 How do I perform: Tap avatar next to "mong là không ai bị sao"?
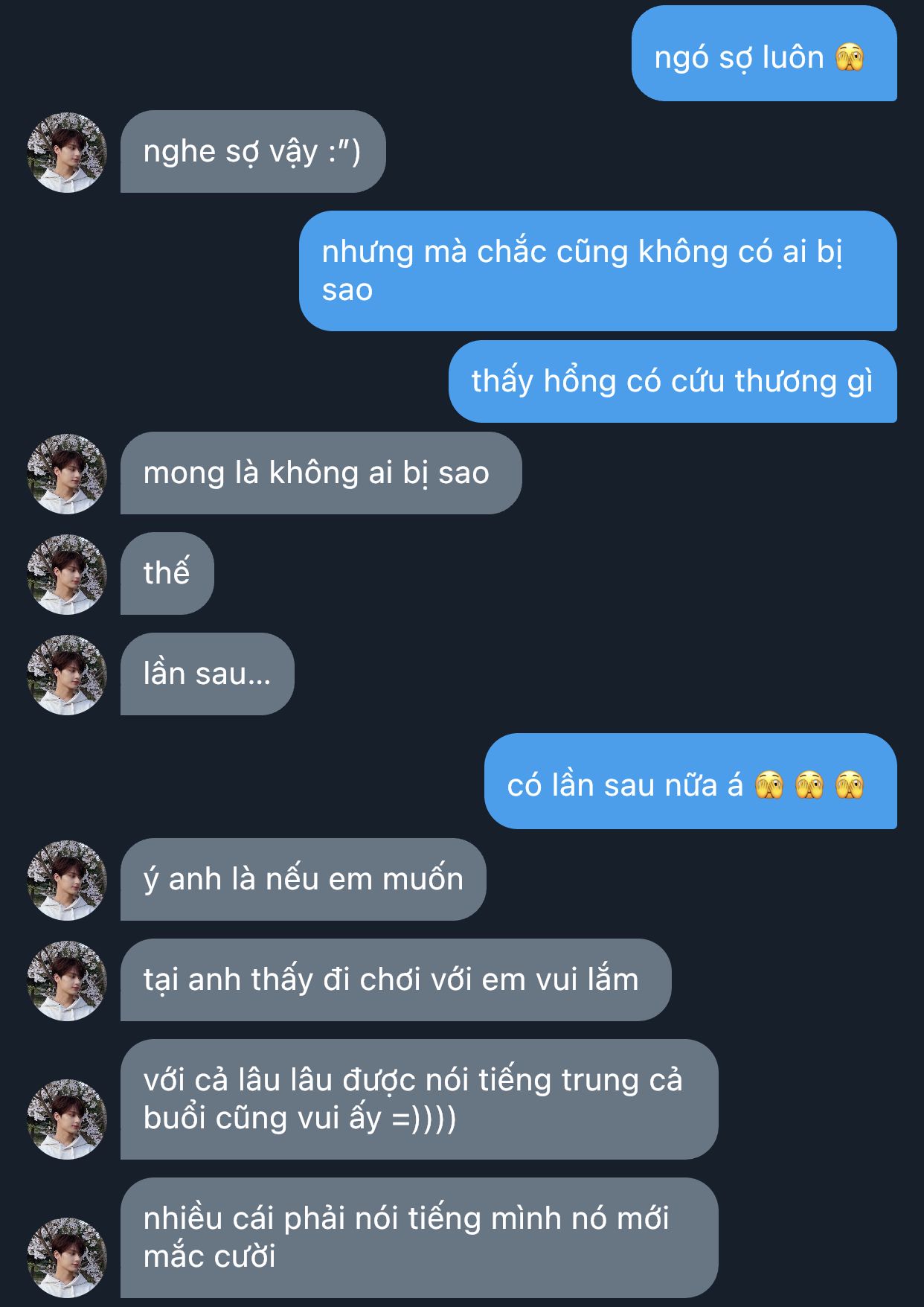click(x=67, y=474)
